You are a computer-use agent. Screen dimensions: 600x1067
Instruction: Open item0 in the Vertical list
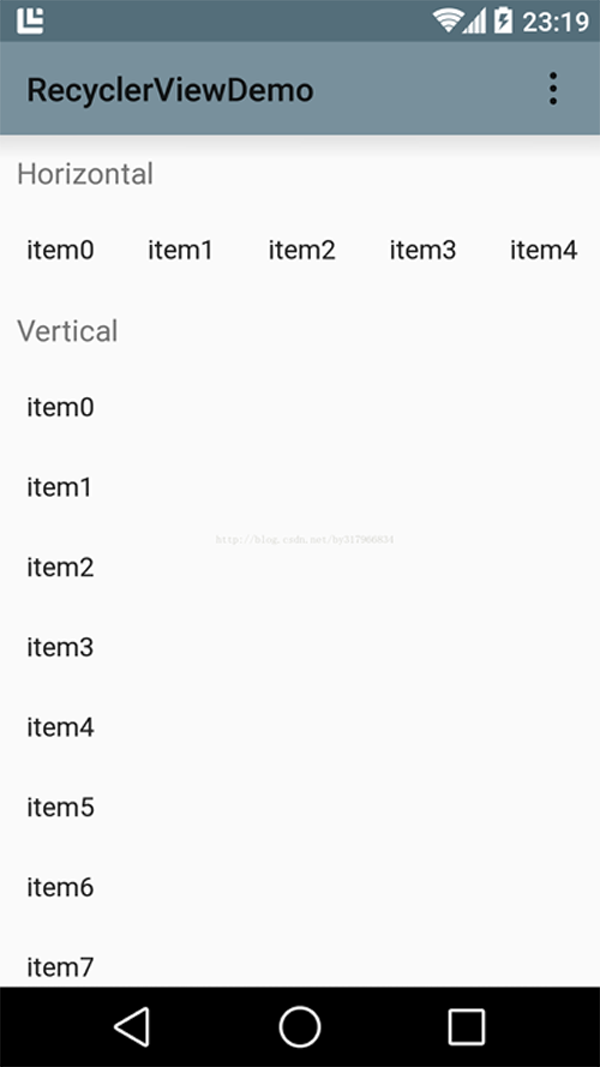[x=60, y=407]
